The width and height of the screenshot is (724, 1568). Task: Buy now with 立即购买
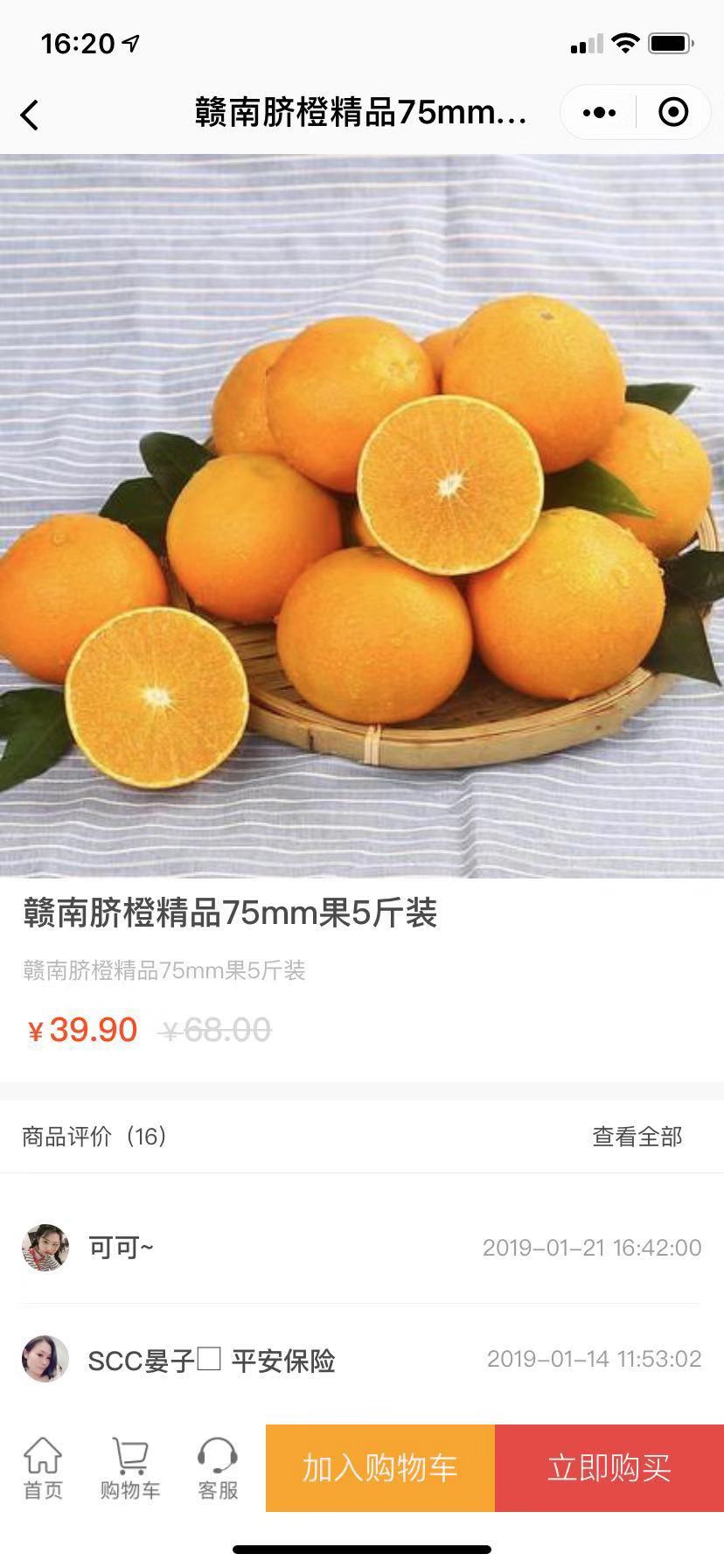609,1467
